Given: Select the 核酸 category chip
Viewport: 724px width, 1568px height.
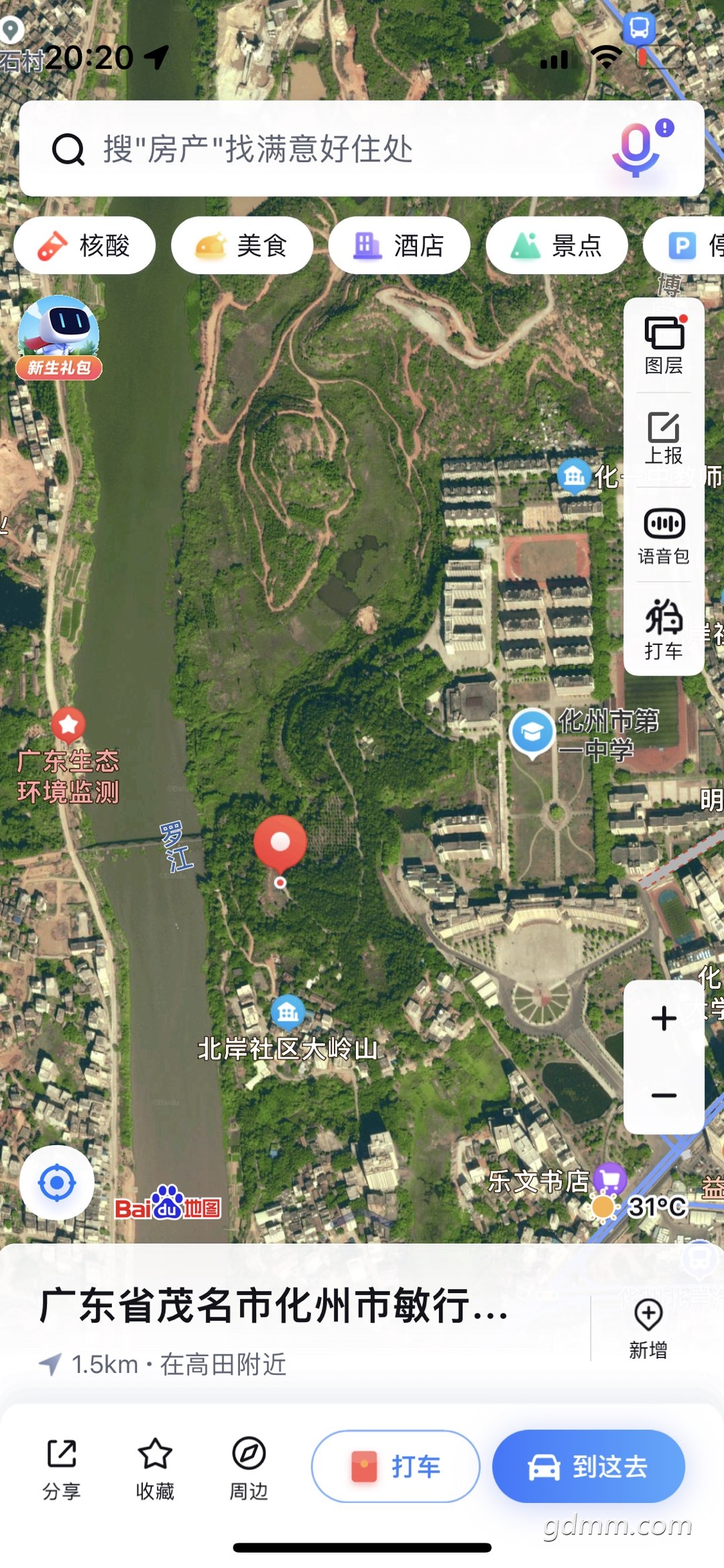Looking at the screenshot, I should point(85,245).
